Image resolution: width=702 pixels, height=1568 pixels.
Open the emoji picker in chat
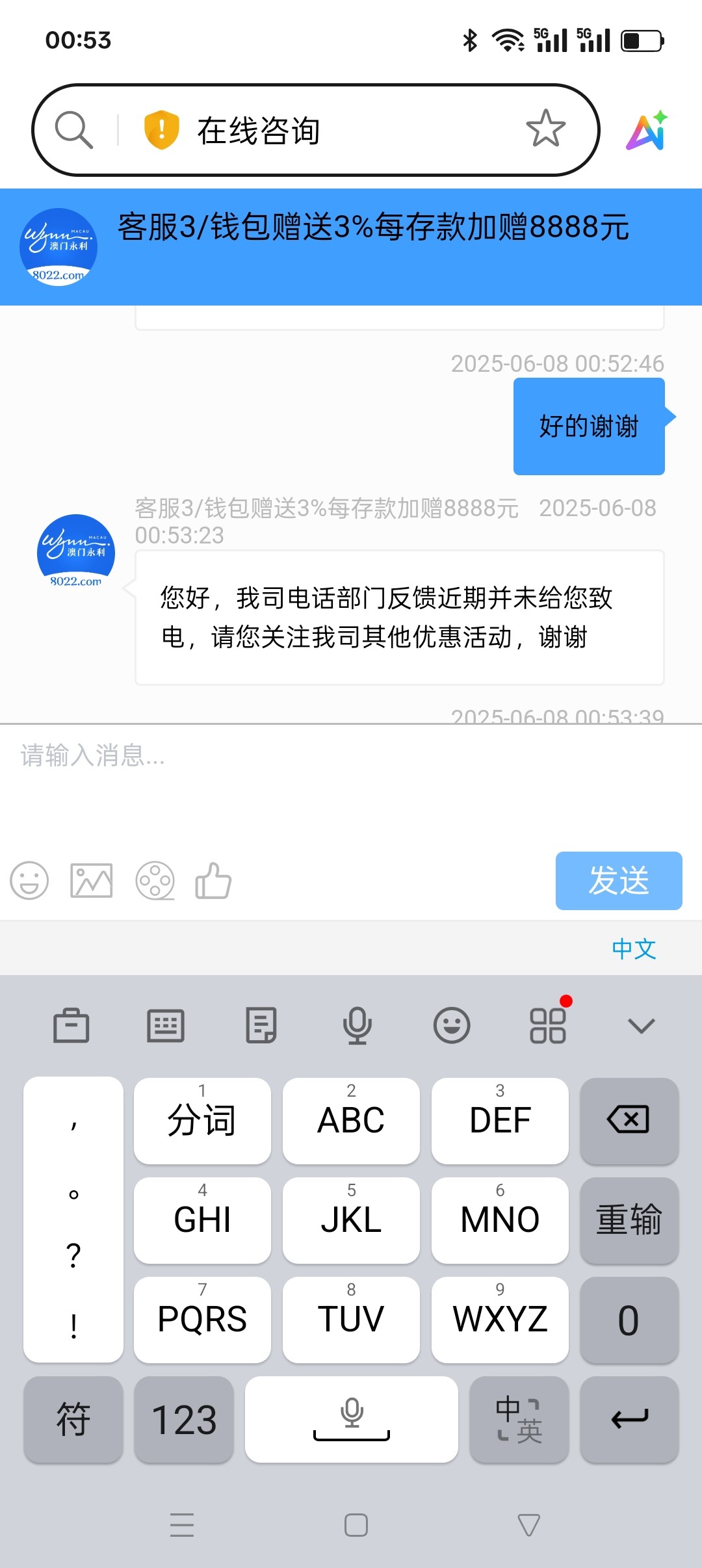click(x=29, y=881)
